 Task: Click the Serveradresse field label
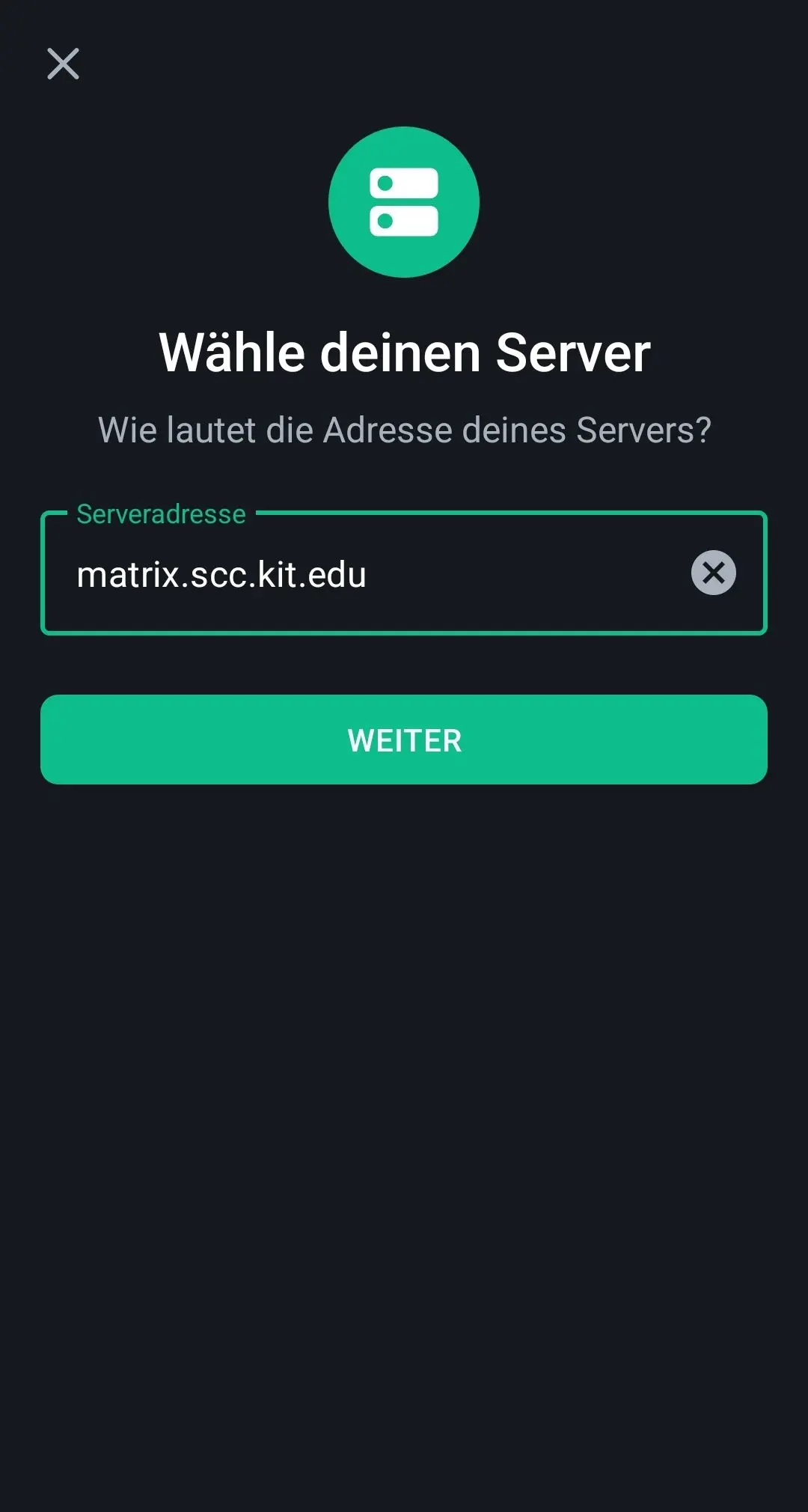162,514
